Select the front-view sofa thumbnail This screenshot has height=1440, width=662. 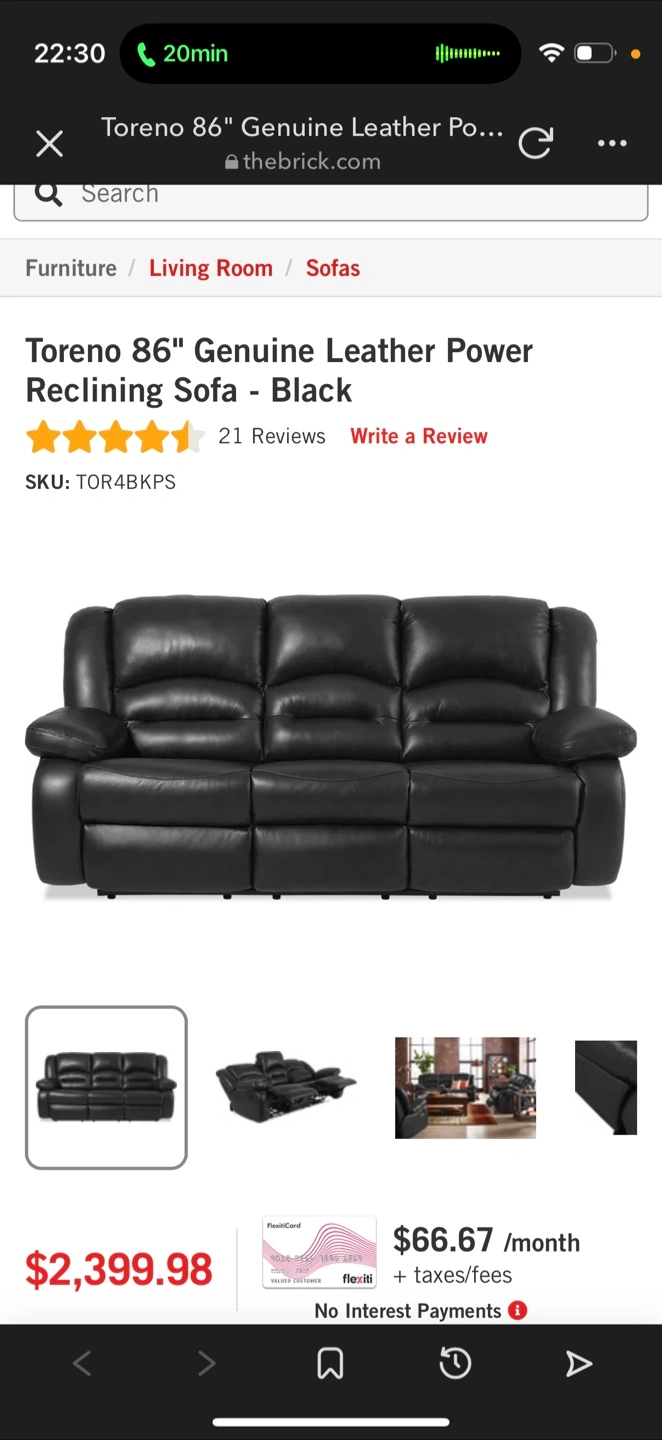[x=106, y=1087]
